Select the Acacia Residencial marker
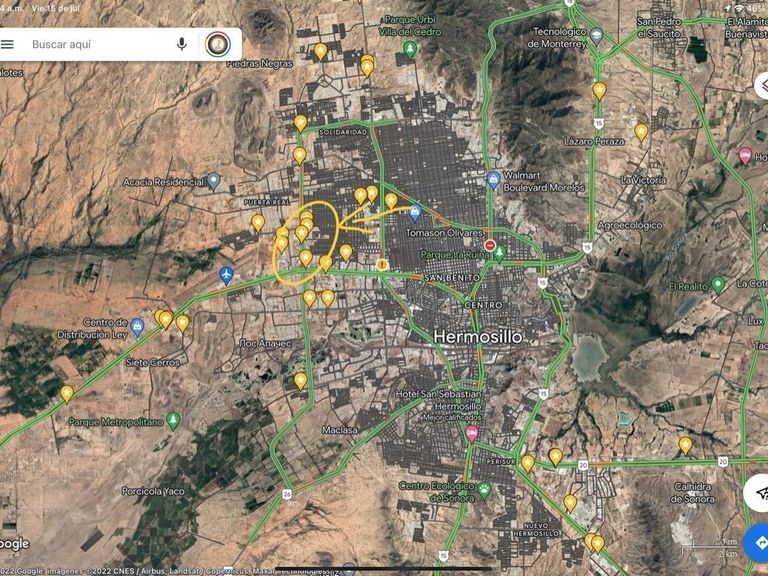The image size is (768, 576). point(213,182)
